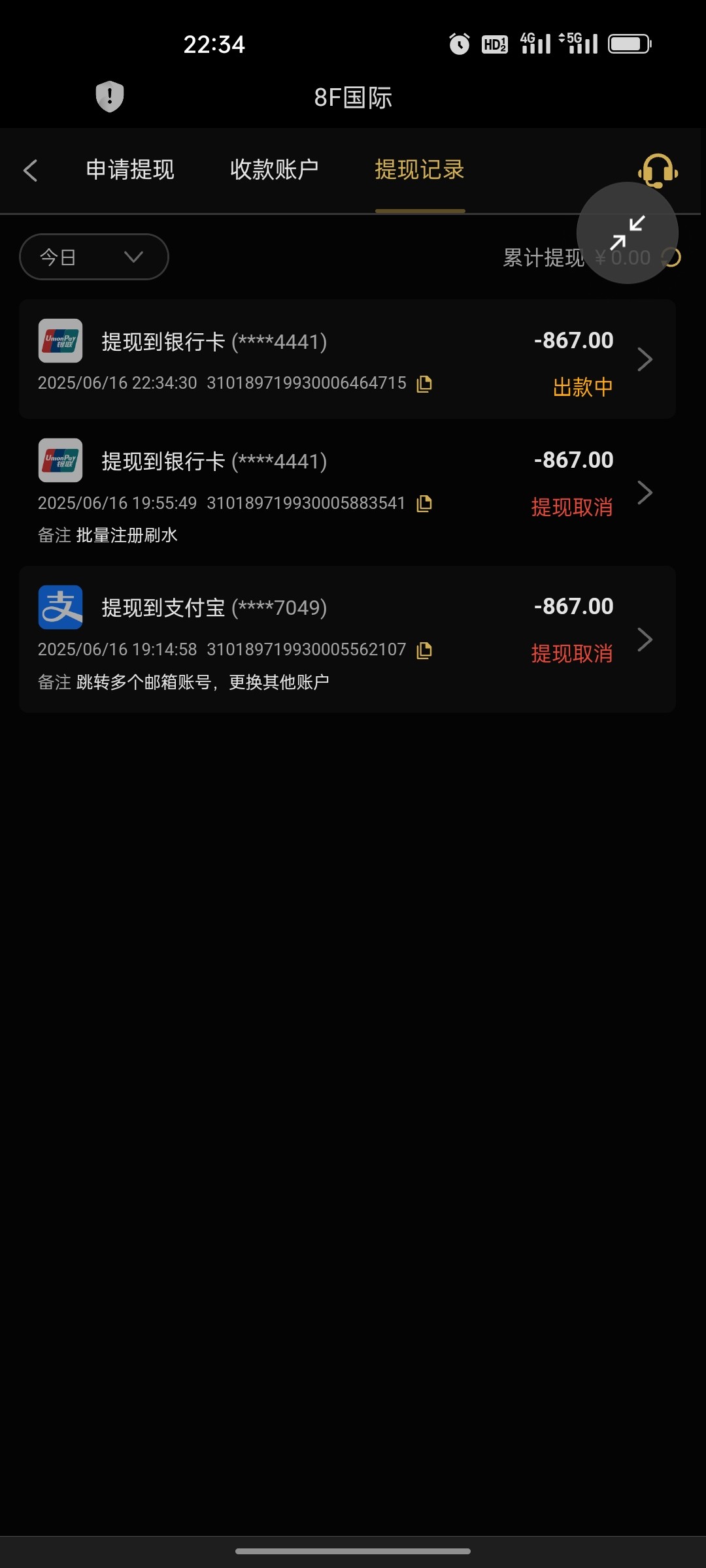Select the 提现记录 tab
Screen dimensions: 706x1568
click(x=420, y=170)
